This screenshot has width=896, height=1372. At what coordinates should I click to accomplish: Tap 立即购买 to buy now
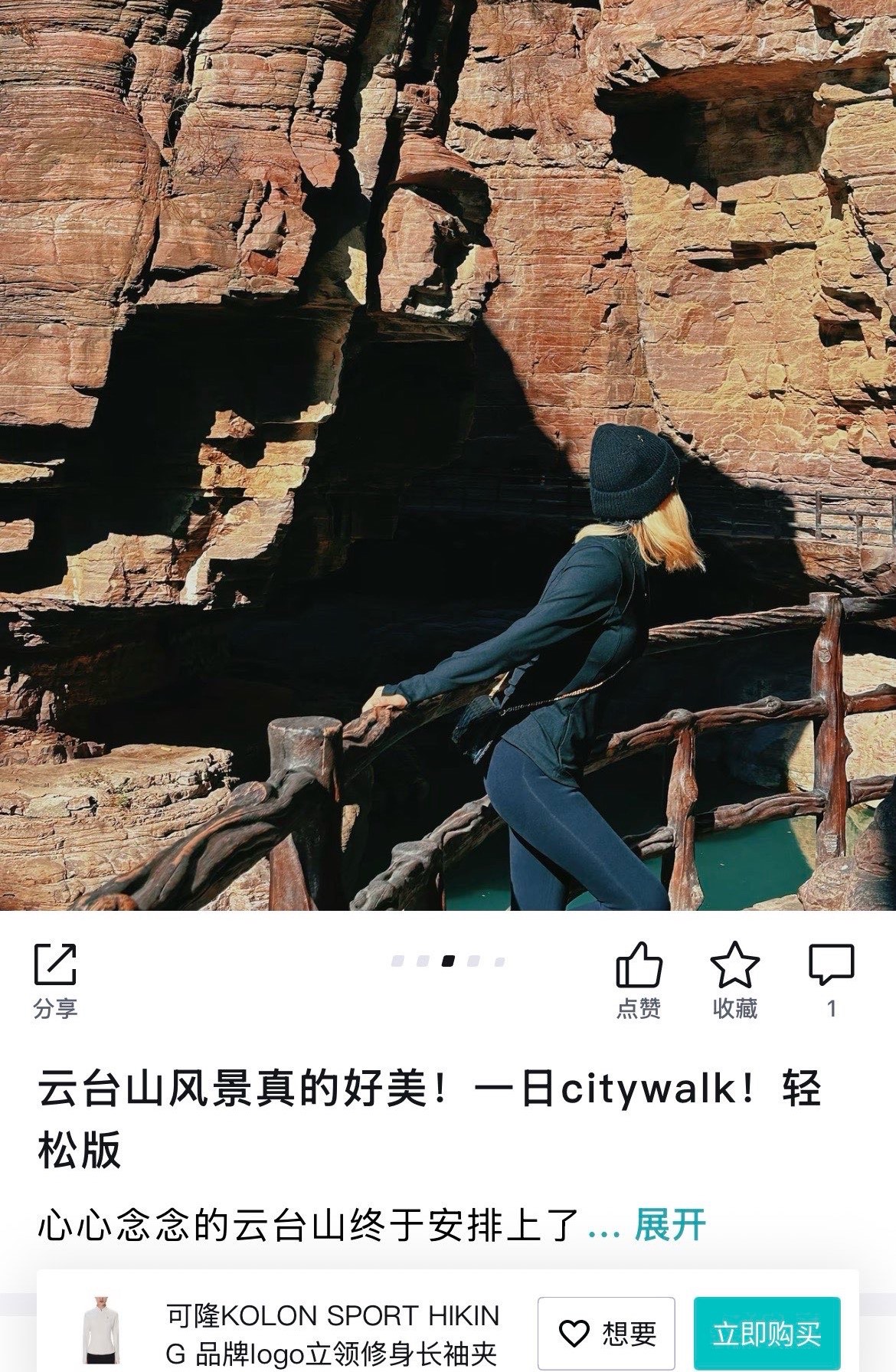click(767, 1334)
